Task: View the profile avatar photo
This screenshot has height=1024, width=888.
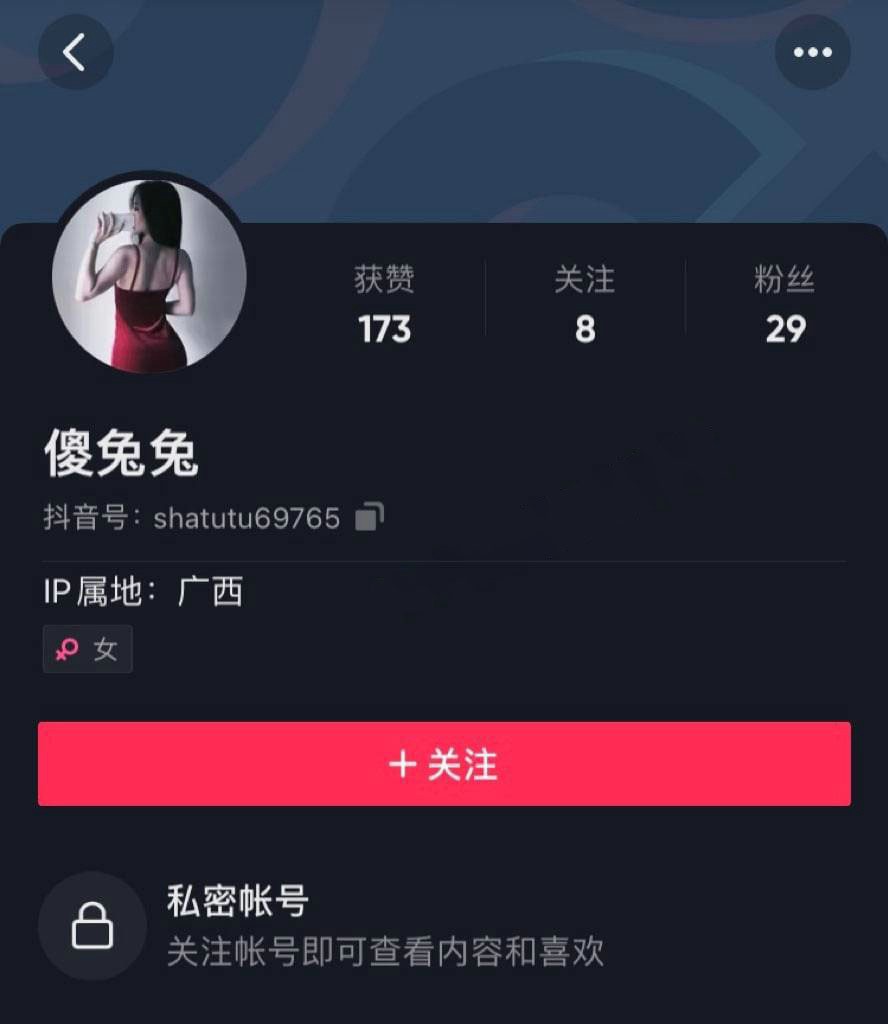Action: pyautogui.click(x=149, y=276)
